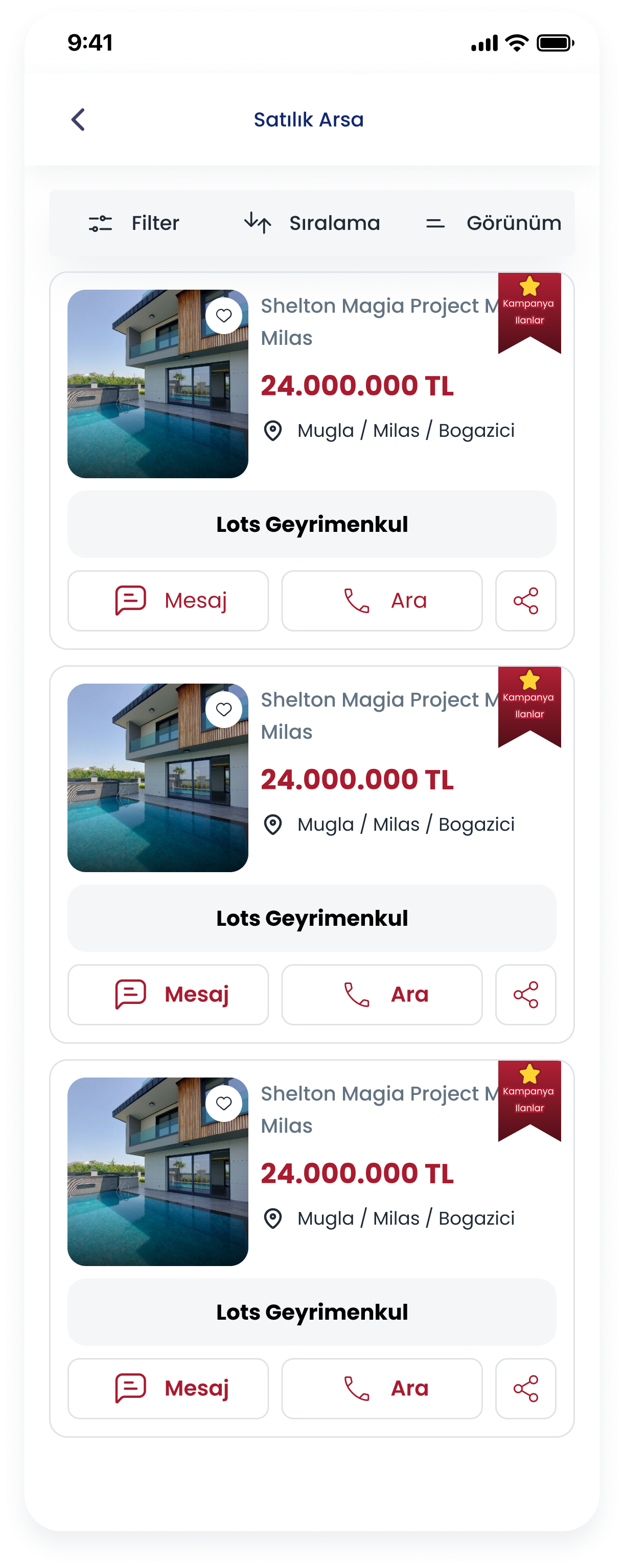Open the Sıralama sorting options
Image resolution: width=624 pixels, height=1568 pixels.
[x=312, y=223]
